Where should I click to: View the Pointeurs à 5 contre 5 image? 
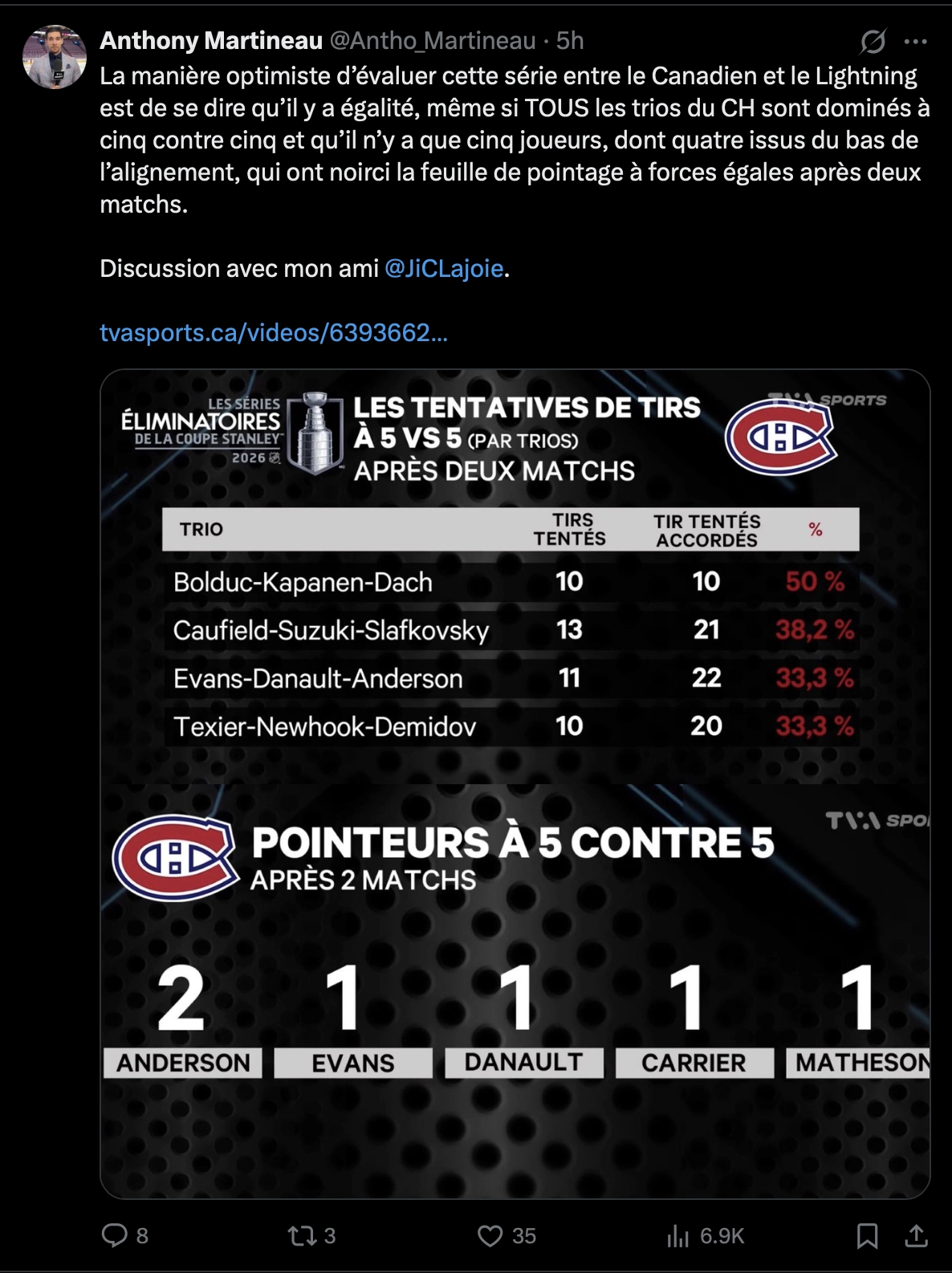[x=515, y=990]
